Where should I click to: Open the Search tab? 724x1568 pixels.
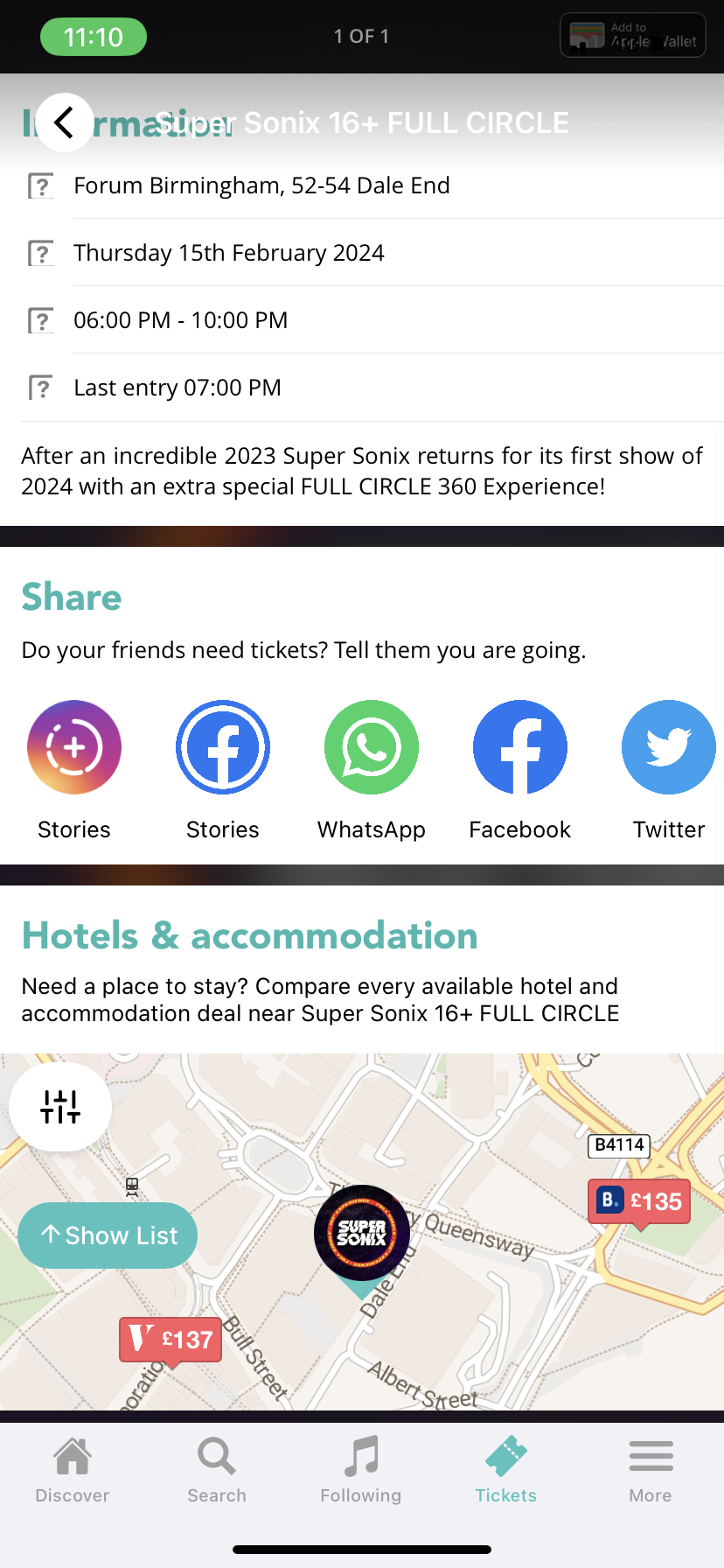coord(217,1470)
